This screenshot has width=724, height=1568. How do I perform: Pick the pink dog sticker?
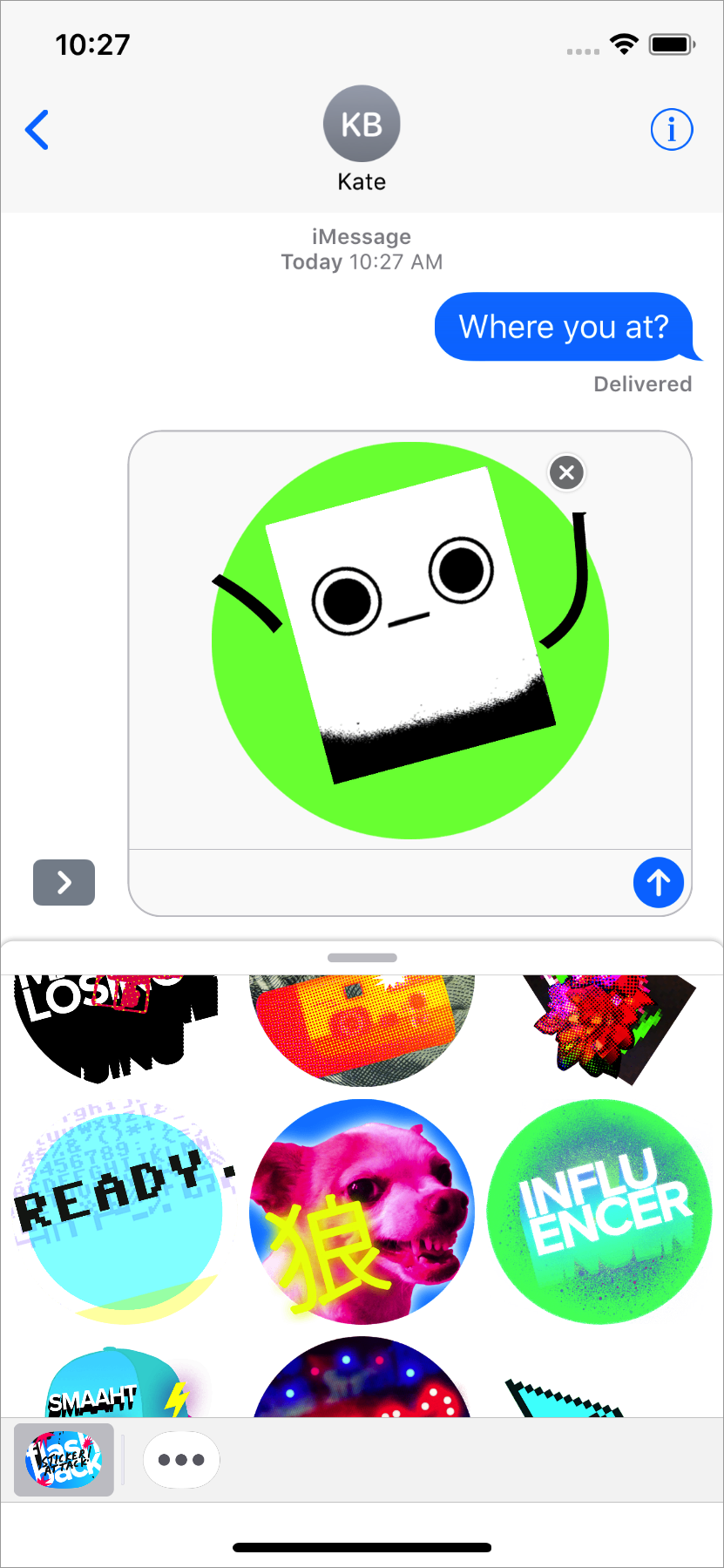coord(362,1212)
